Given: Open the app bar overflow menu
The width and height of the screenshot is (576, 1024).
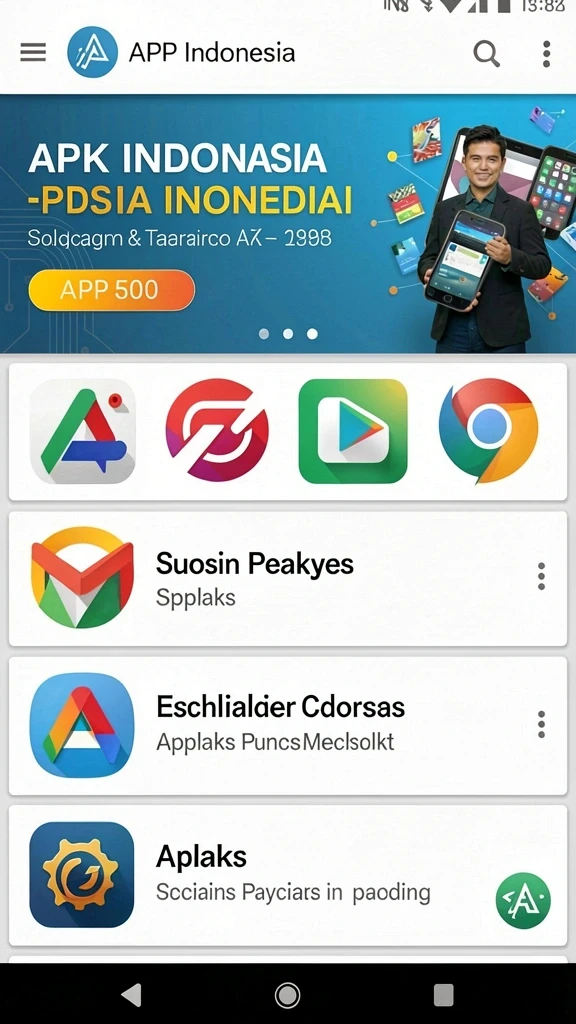Looking at the screenshot, I should click(x=547, y=54).
